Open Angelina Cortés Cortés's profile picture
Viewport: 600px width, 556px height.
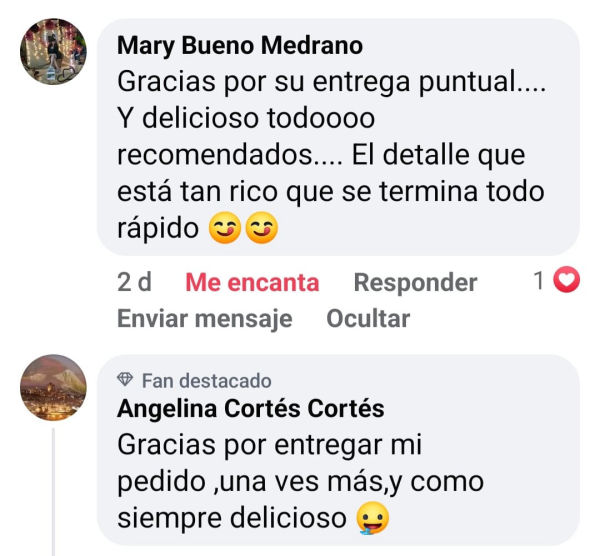(x=53, y=388)
